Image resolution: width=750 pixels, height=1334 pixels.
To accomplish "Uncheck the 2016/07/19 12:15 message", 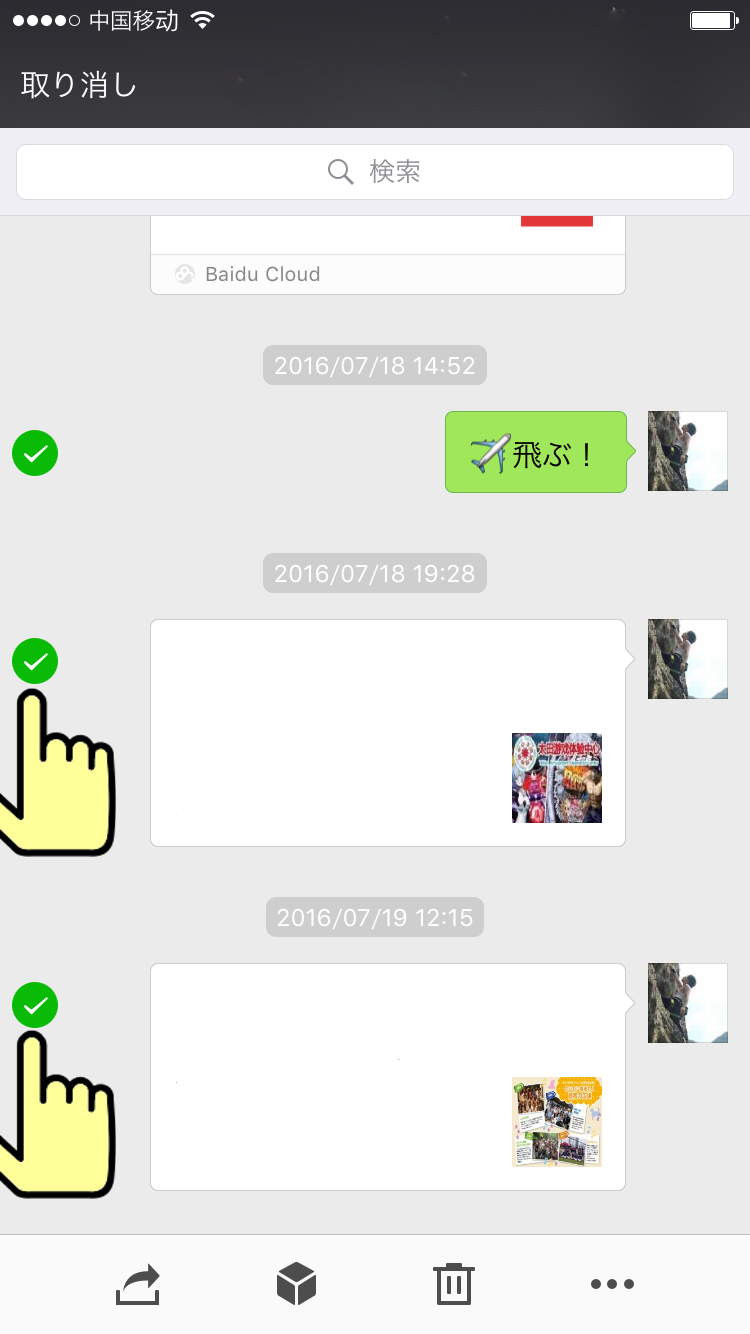I will 35,1005.
